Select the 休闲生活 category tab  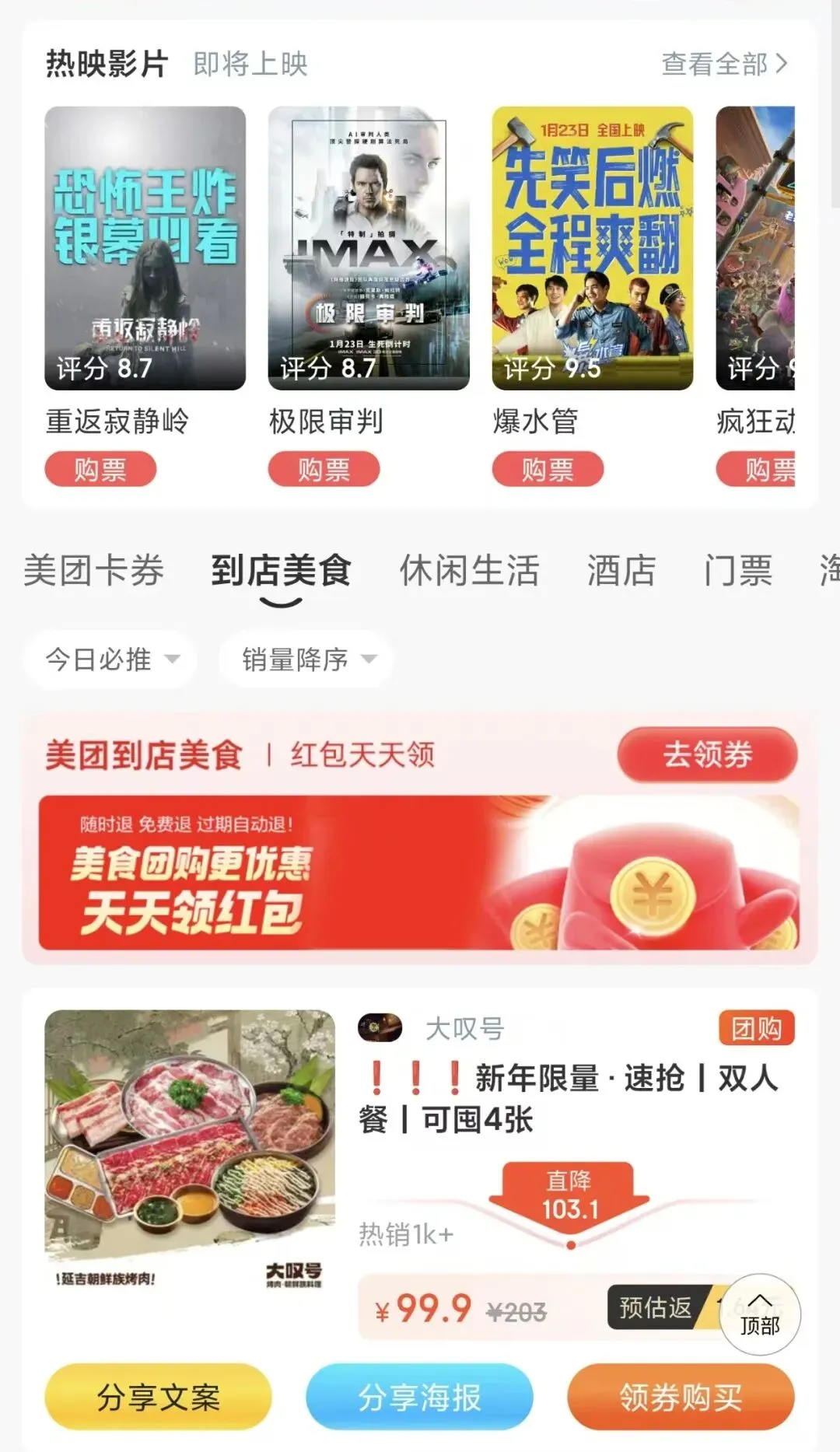[x=469, y=570]
